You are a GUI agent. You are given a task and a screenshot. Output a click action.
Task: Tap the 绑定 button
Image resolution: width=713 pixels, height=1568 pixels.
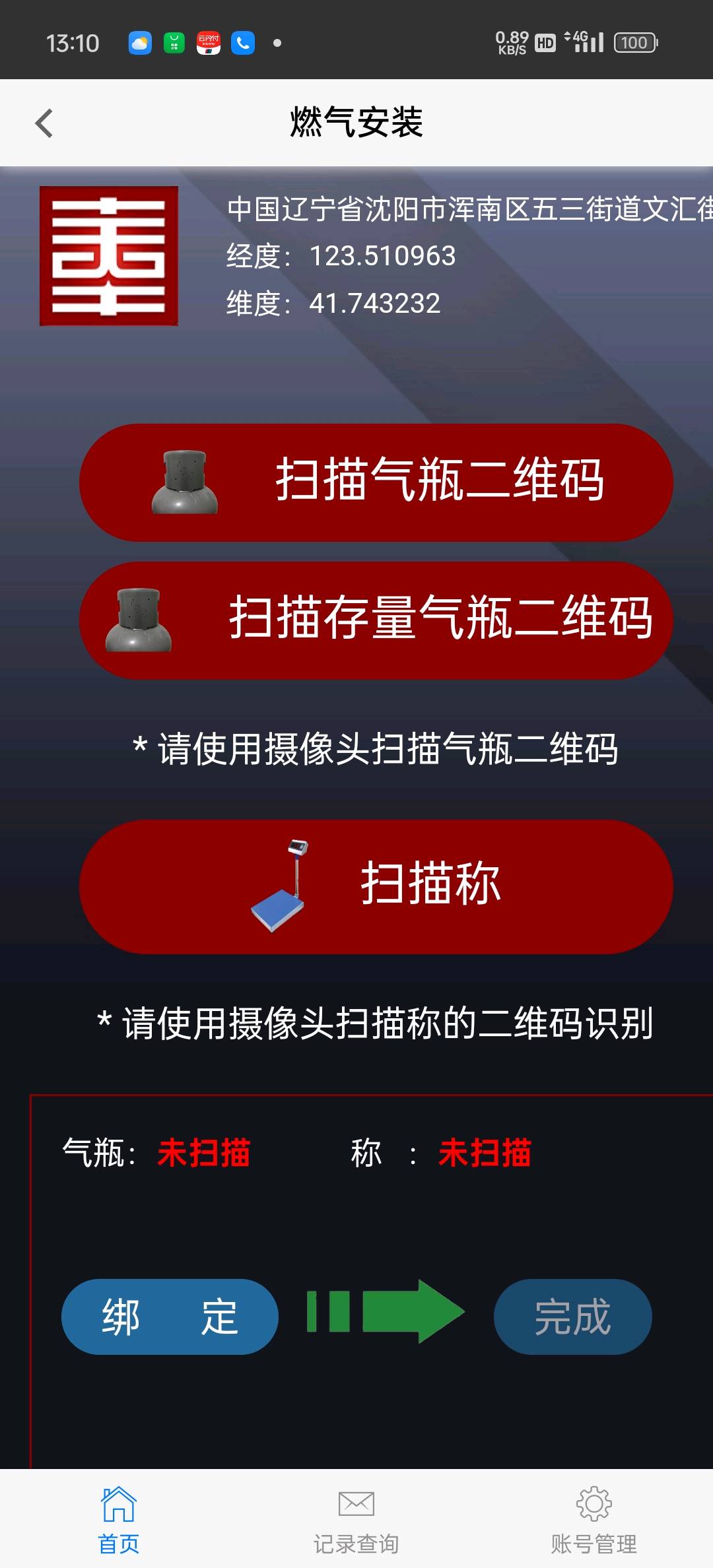[170, 1317]
